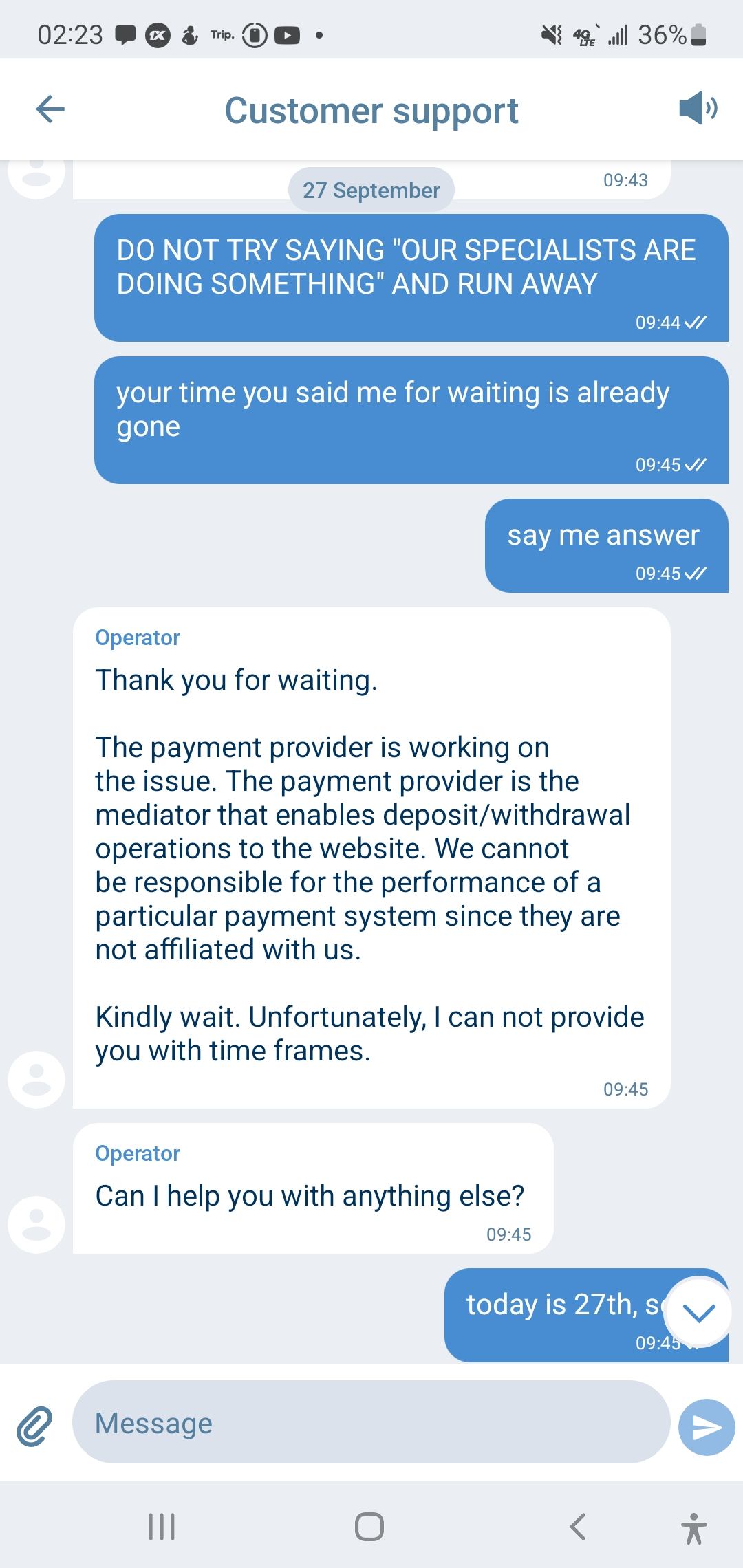Go to the home screen
The width and height of the screenshot is (743, 1568).
(369, 1527)
